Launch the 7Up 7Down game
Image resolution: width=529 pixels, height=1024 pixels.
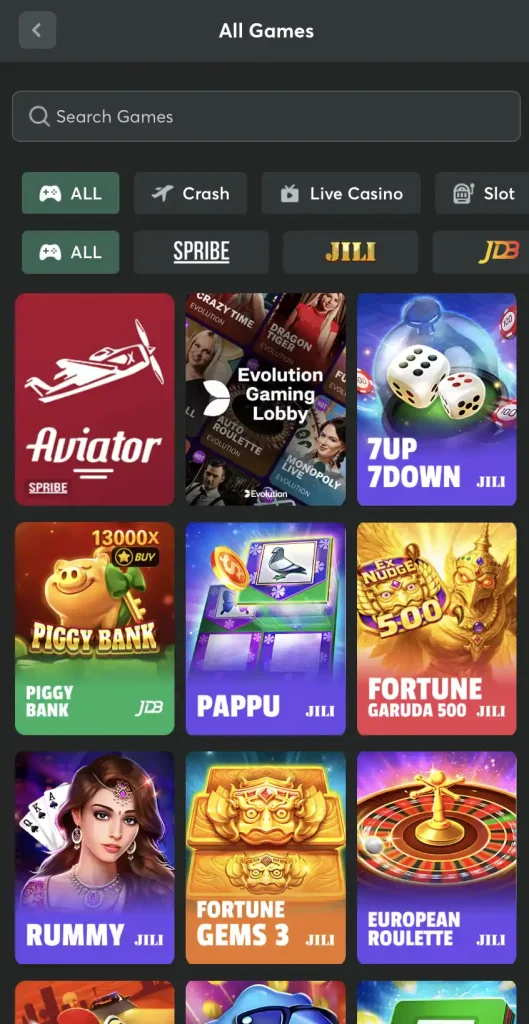(436, 399)
